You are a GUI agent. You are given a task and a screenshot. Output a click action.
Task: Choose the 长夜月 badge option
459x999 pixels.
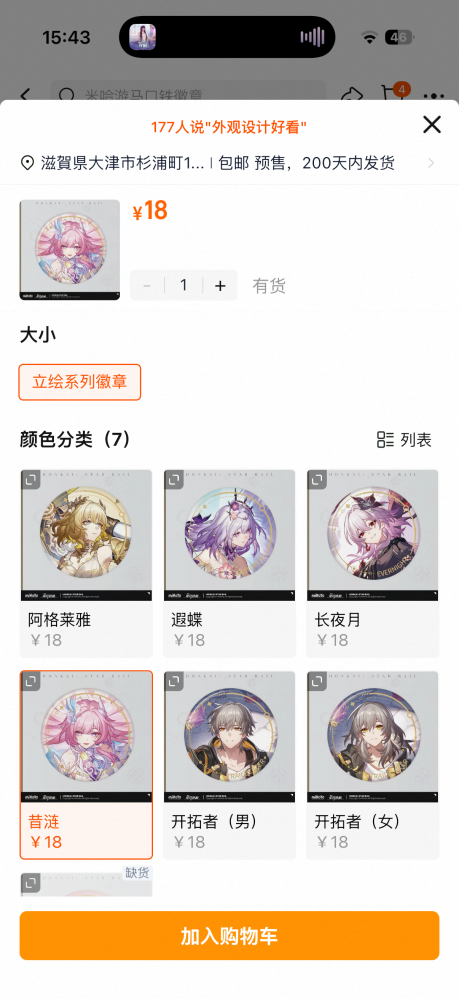tap(373, 563)
